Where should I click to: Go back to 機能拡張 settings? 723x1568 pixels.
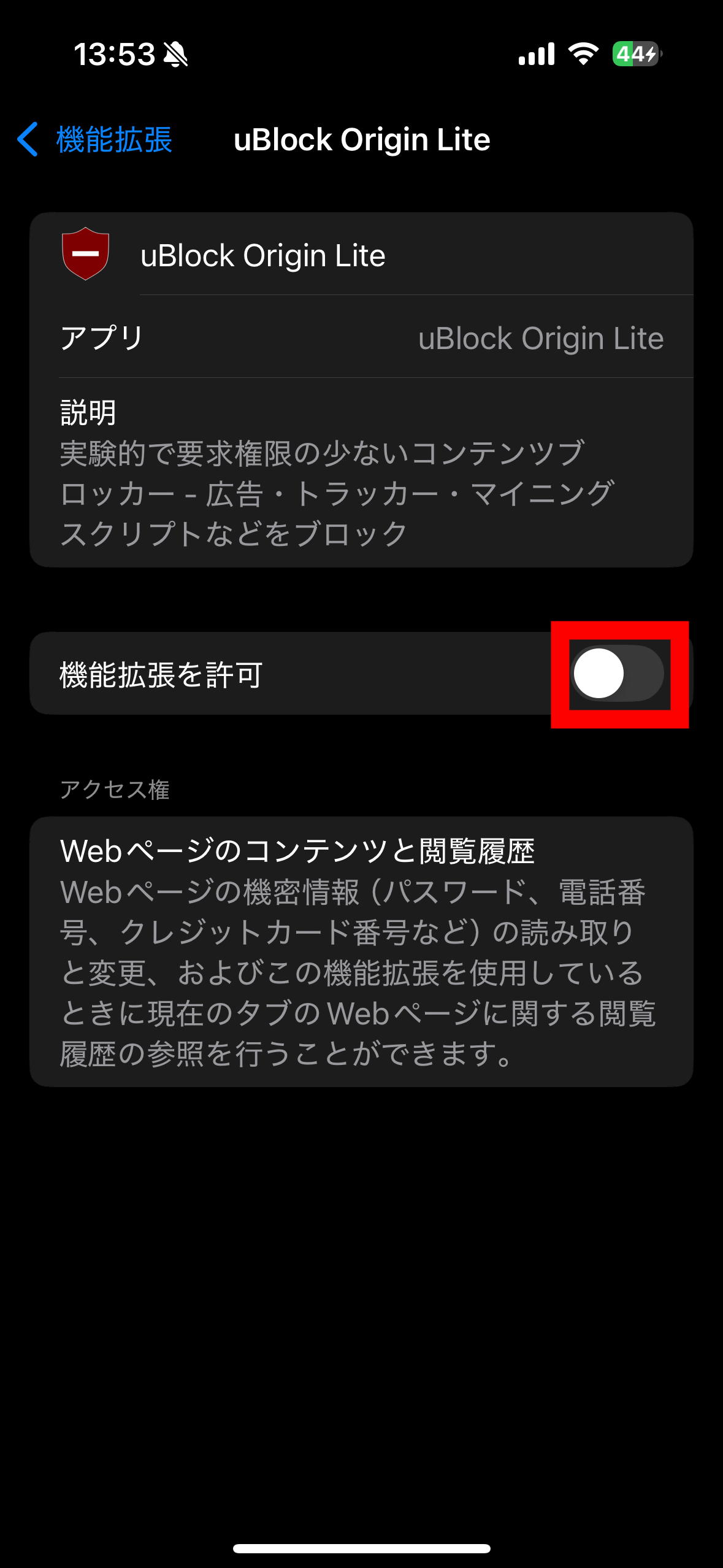tap(94, 140)
